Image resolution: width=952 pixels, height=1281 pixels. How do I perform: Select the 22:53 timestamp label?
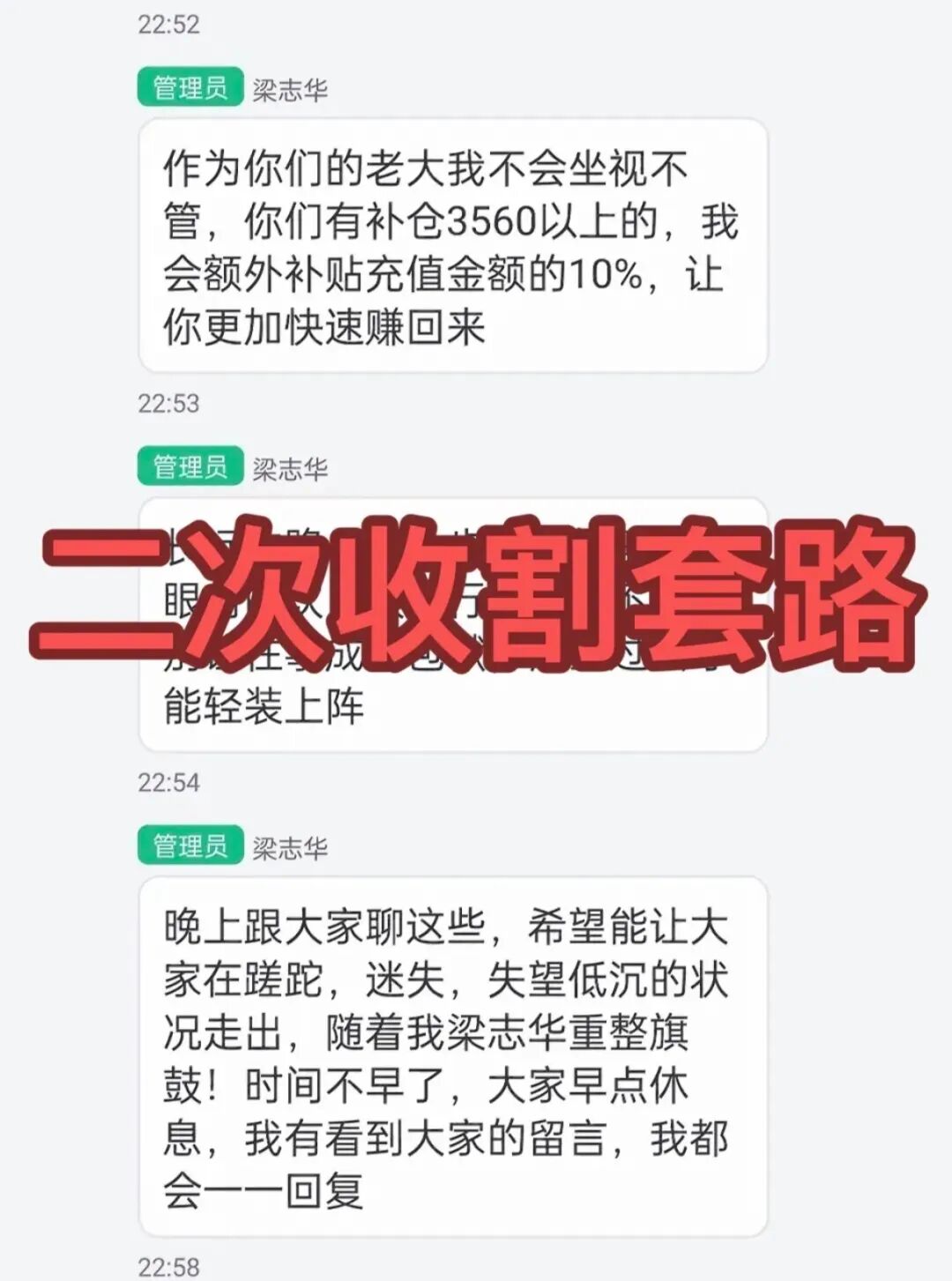click(x=170, y=405)
